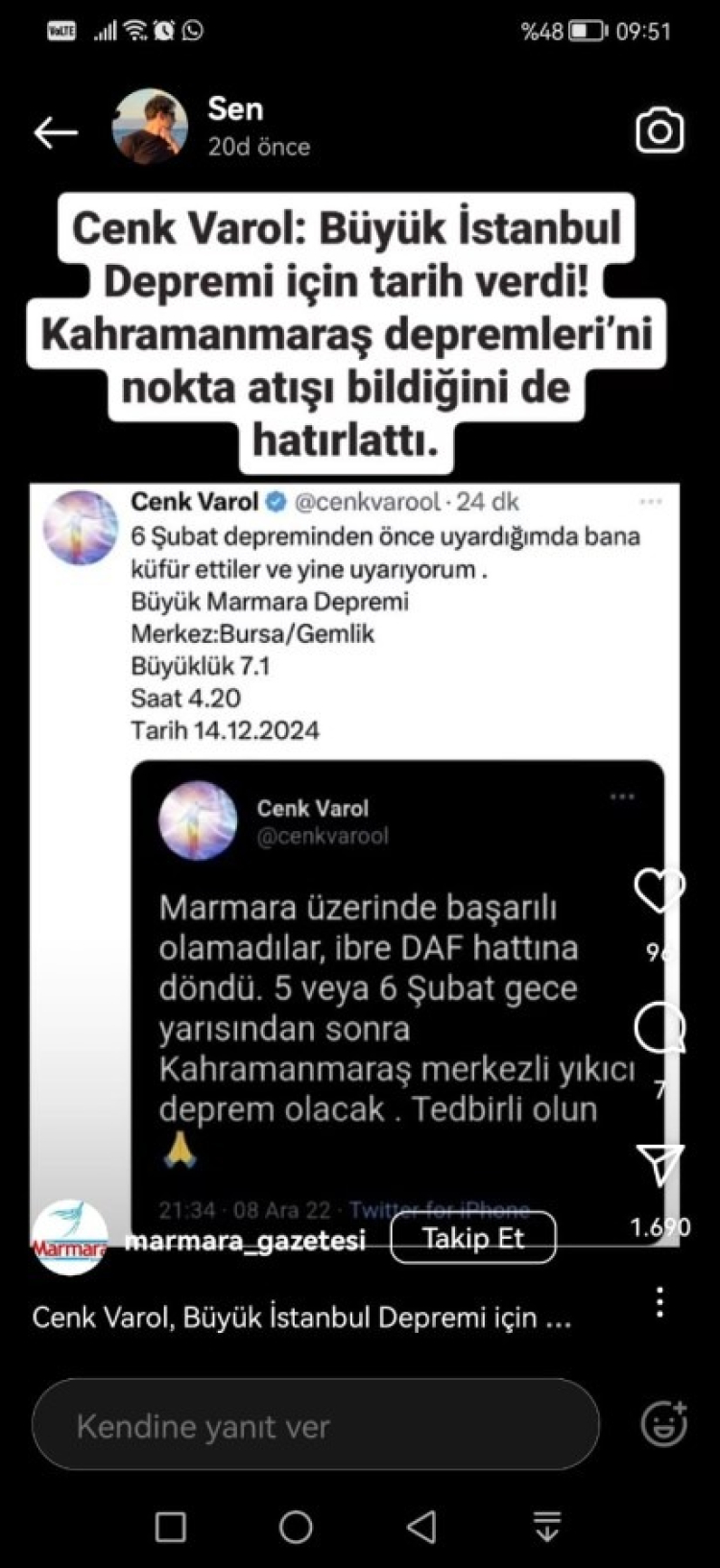Share the post via paper plane
The image size is (720, 1568).
[x=660, y=1167]
